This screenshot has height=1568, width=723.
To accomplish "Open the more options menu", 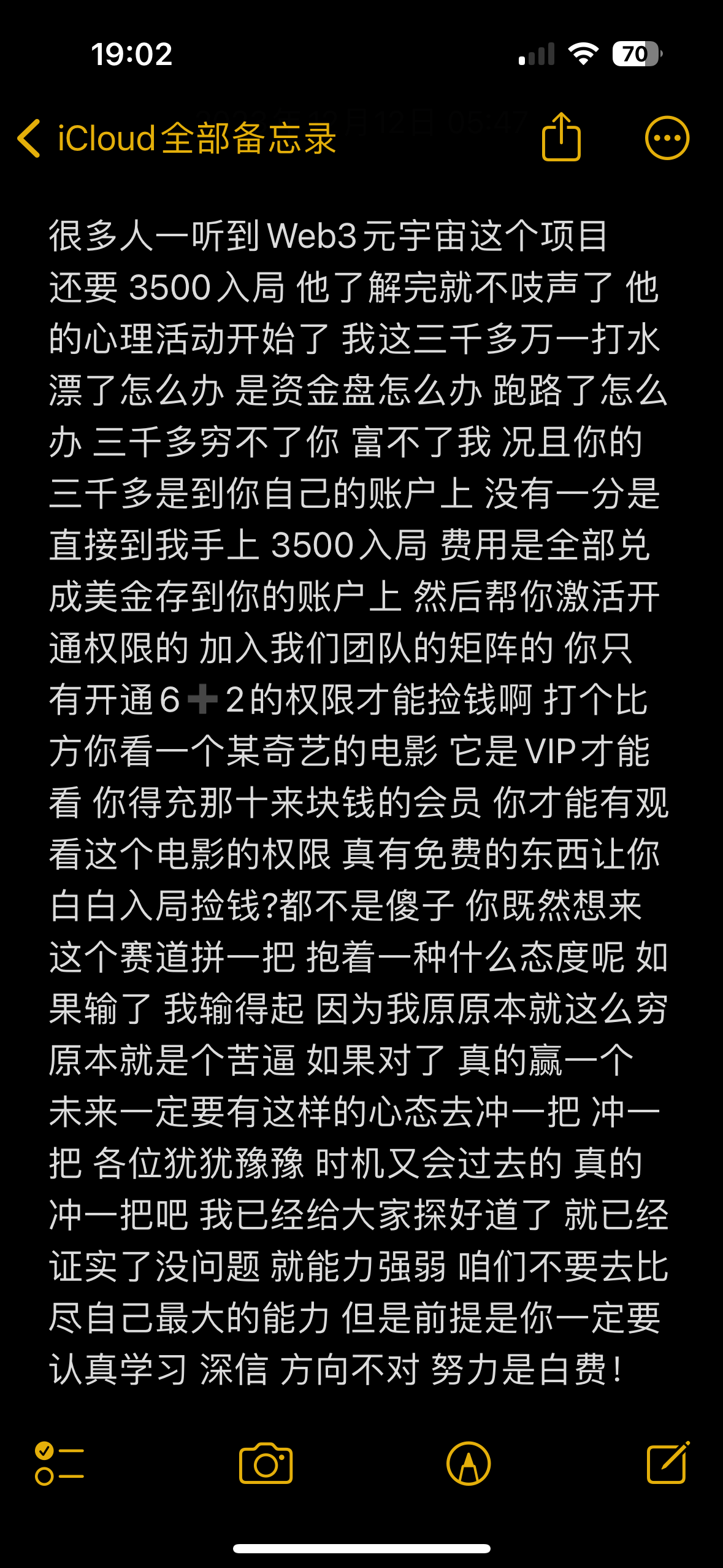I will tap(667, 138).
